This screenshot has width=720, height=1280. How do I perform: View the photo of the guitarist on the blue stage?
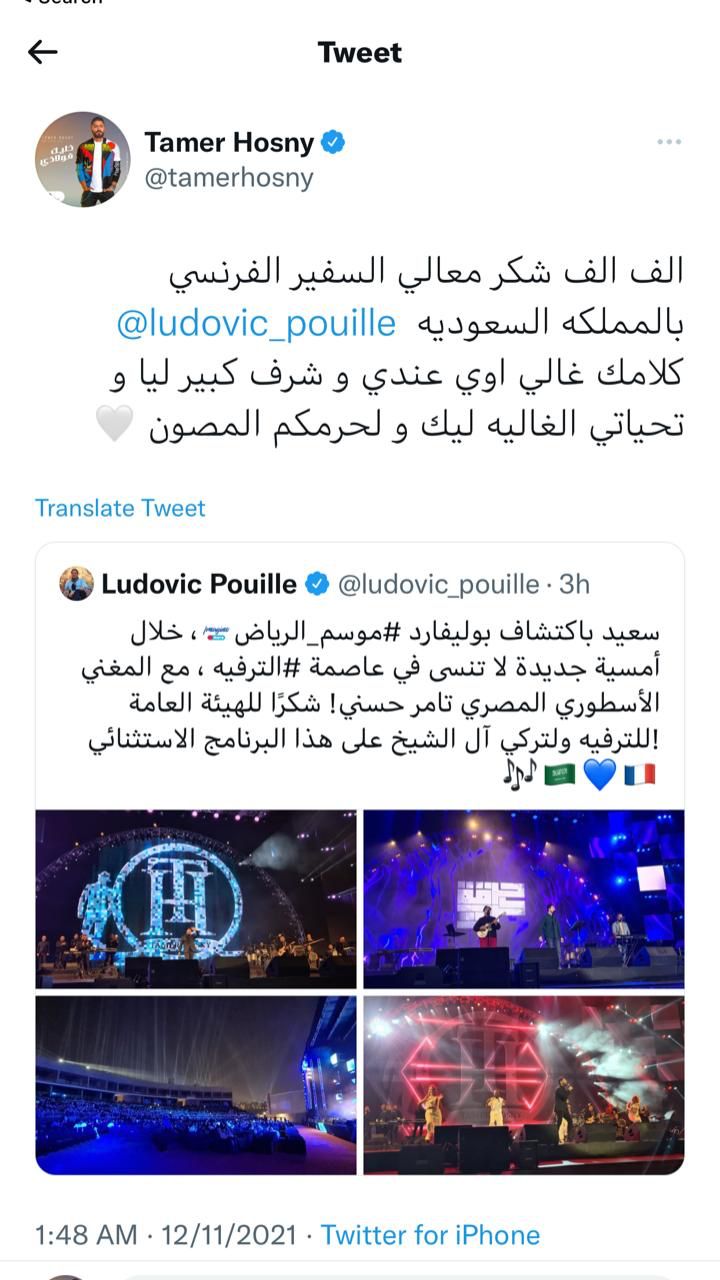pyautogui.click(x=523, y=898)
